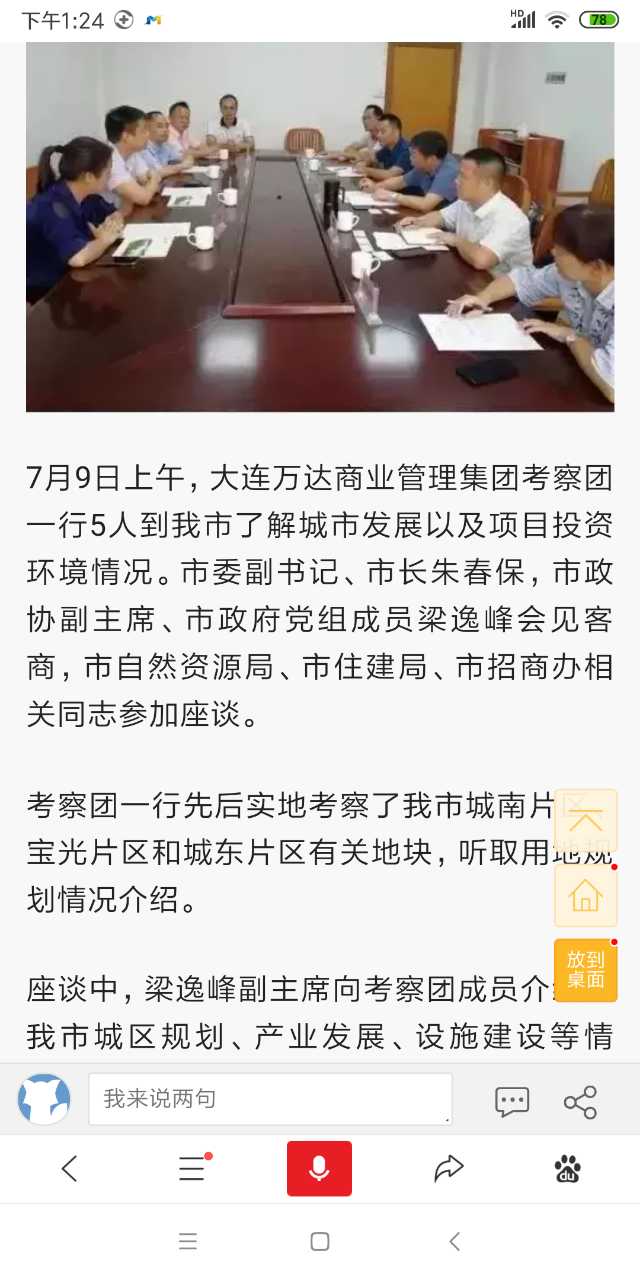Tap the system home button

pos(320,1242)
